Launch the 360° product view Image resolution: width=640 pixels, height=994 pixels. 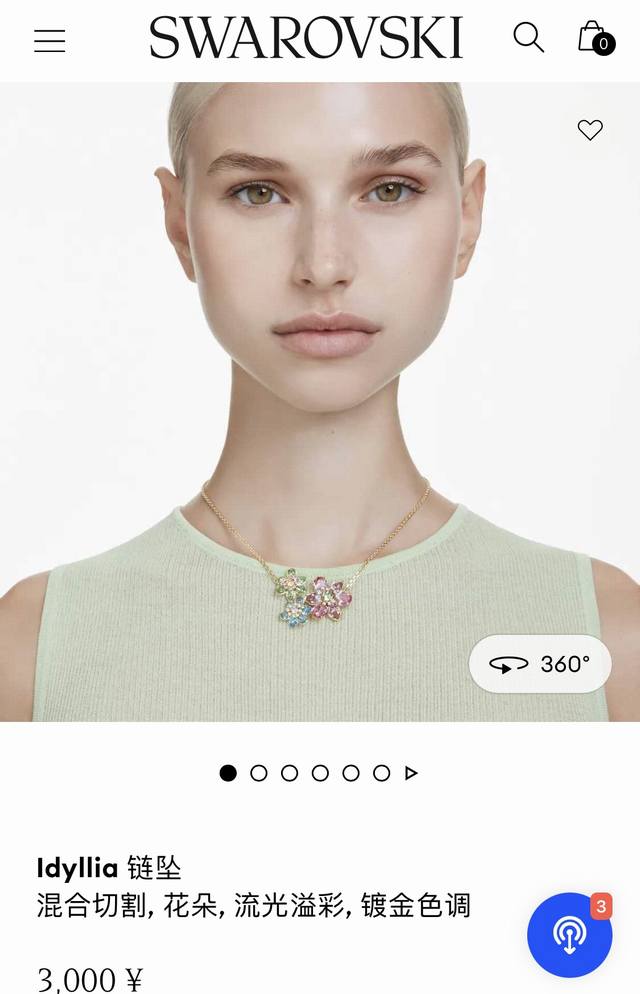click(x=540, y=664)
